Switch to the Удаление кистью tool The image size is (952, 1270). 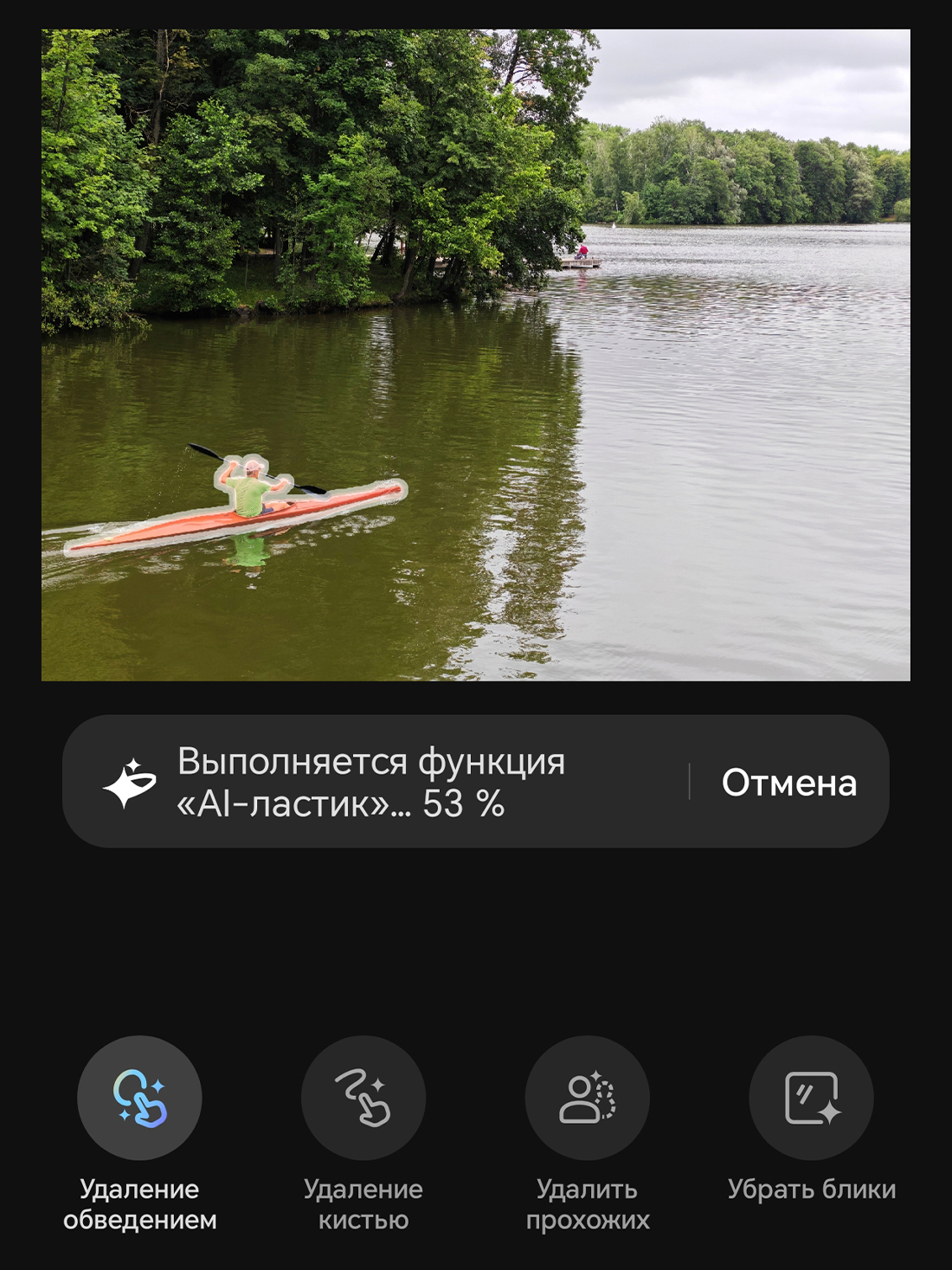pos(363,1098)
